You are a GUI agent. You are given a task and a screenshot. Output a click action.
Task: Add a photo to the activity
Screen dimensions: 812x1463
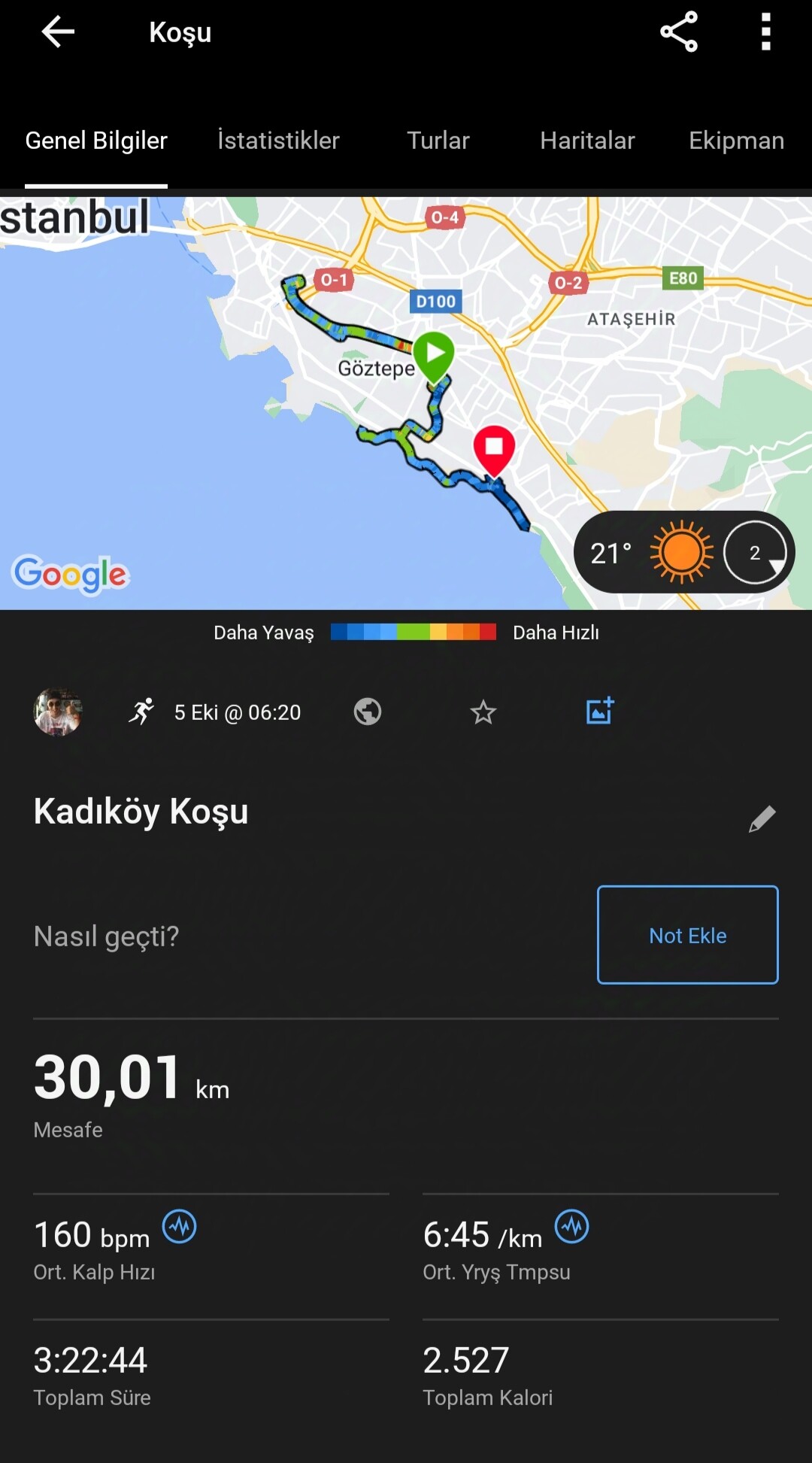tap(600, 711)
